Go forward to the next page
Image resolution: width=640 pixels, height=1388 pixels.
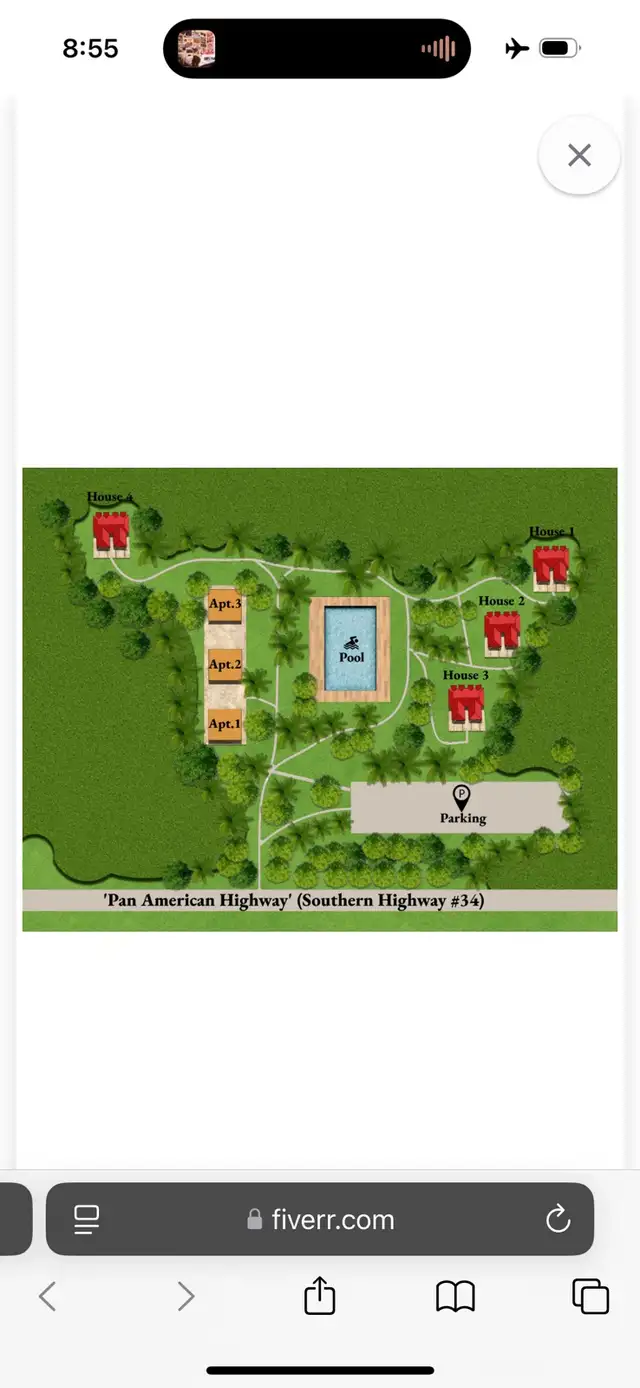point(185,1297)
